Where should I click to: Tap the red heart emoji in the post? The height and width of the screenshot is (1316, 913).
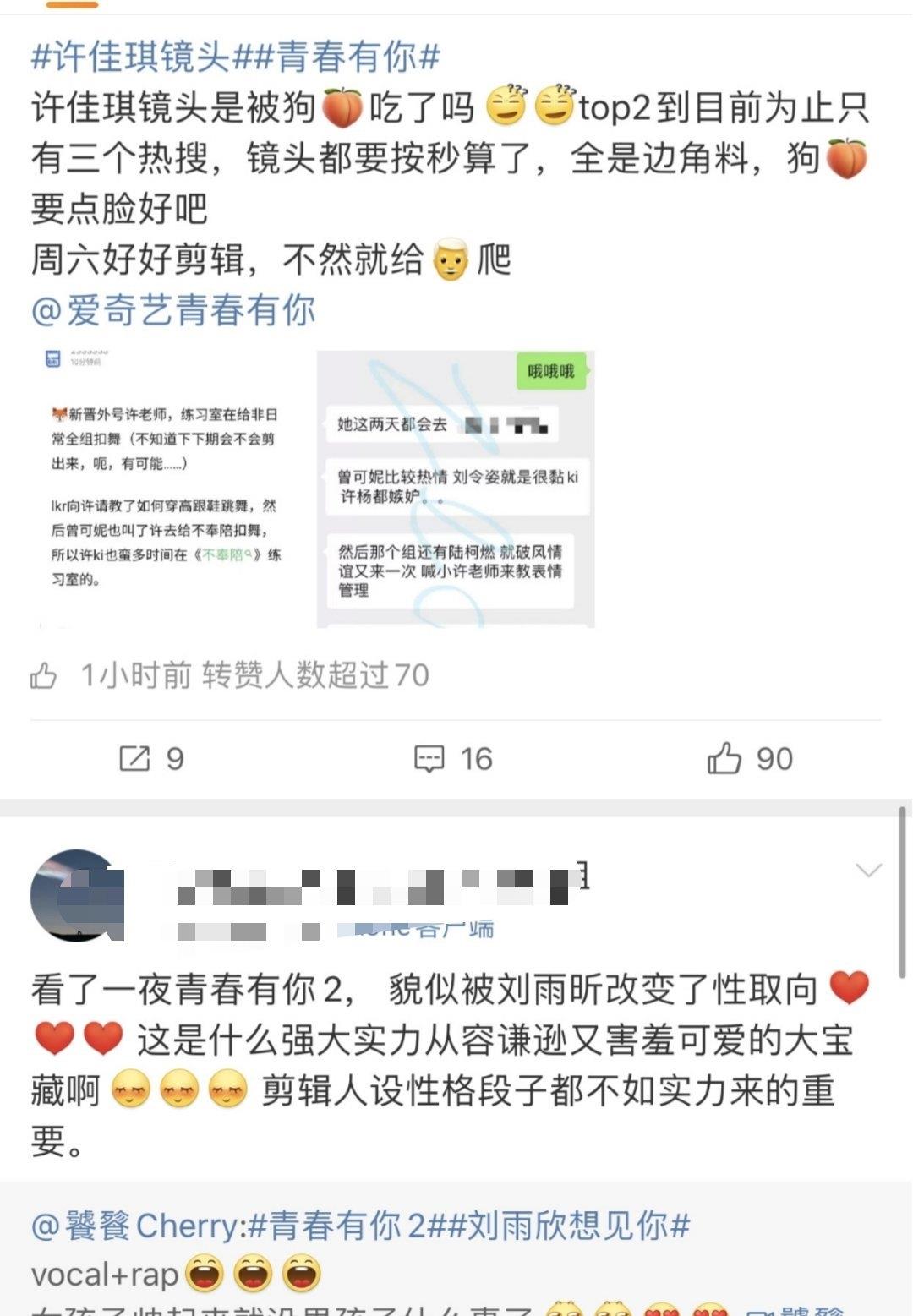pyautogui.click(x=850, y=986)
